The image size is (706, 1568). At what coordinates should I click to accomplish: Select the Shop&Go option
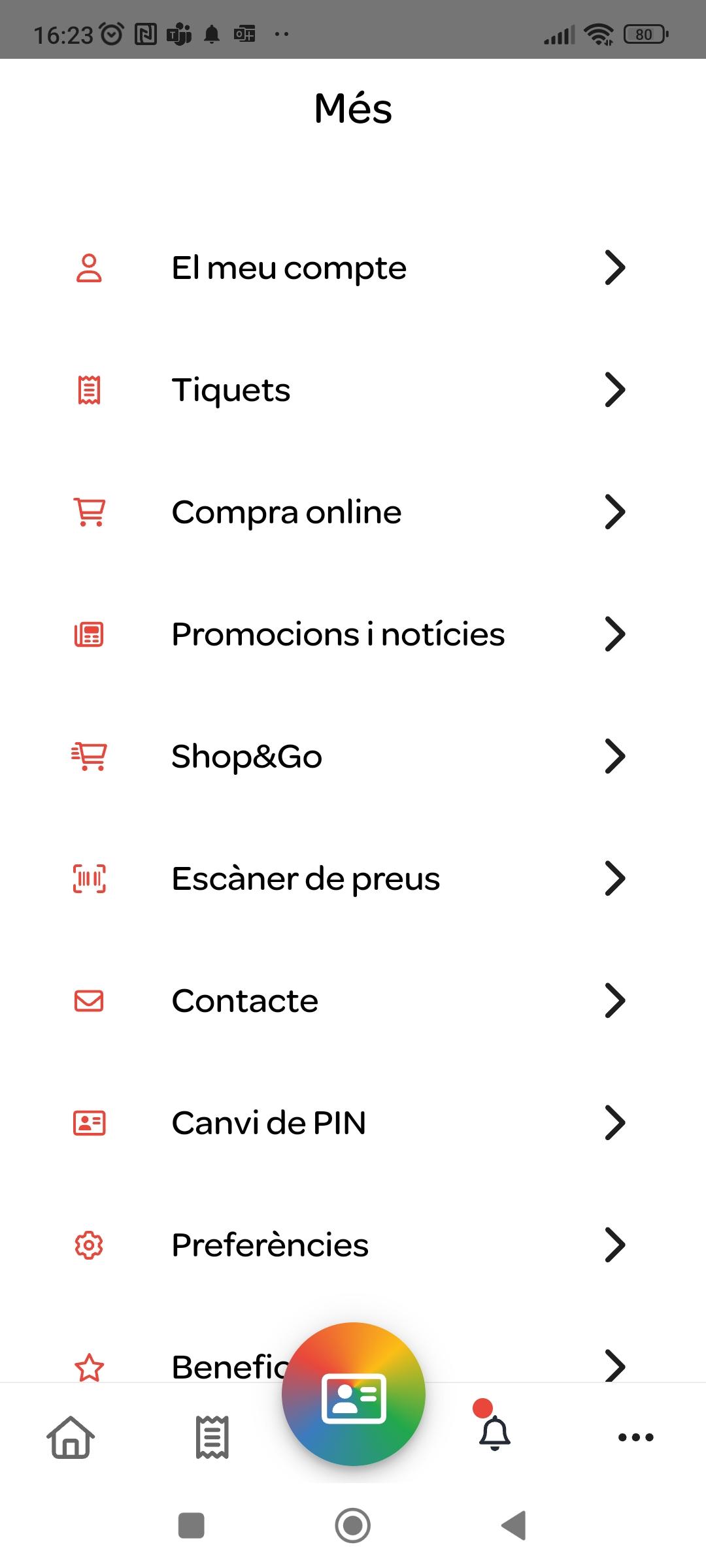click(353, 757)
